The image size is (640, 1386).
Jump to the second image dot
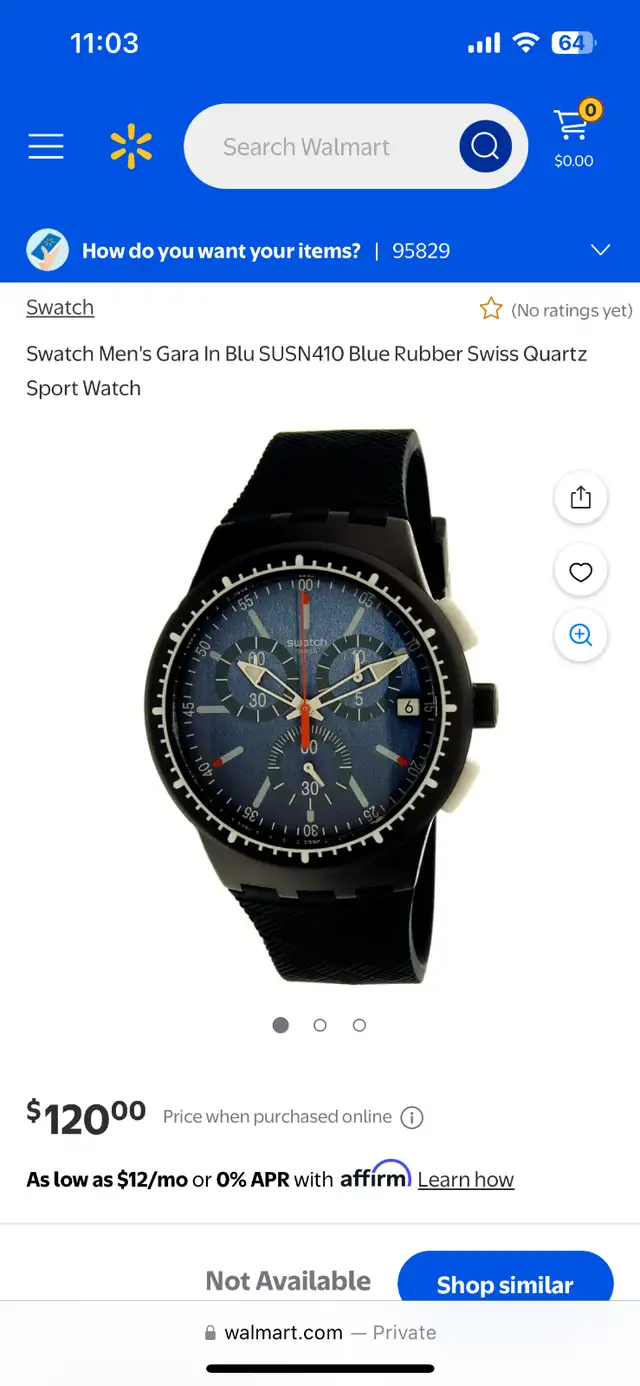320,1025
